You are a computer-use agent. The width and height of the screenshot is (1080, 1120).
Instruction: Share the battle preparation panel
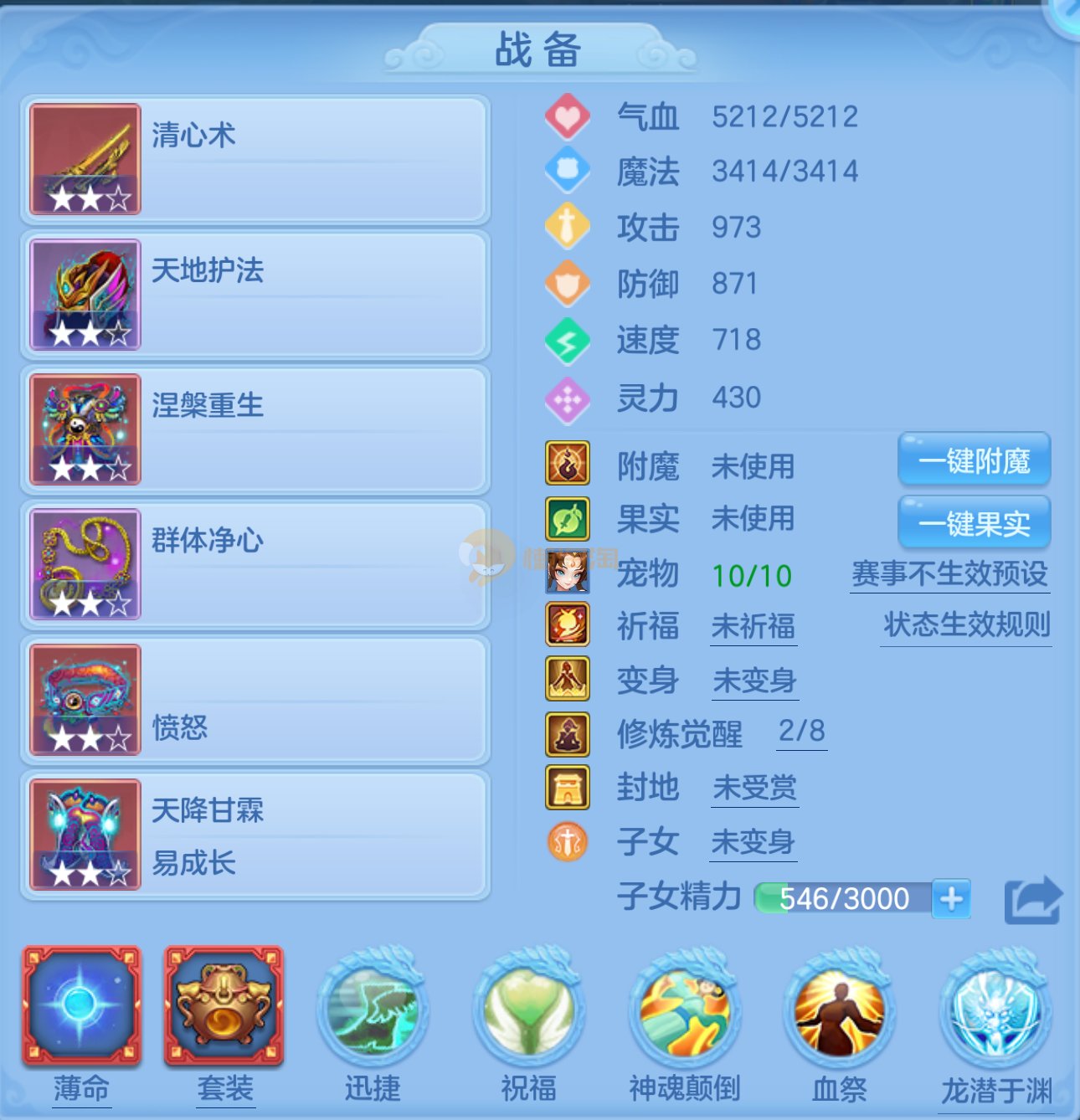[1033, 900]
